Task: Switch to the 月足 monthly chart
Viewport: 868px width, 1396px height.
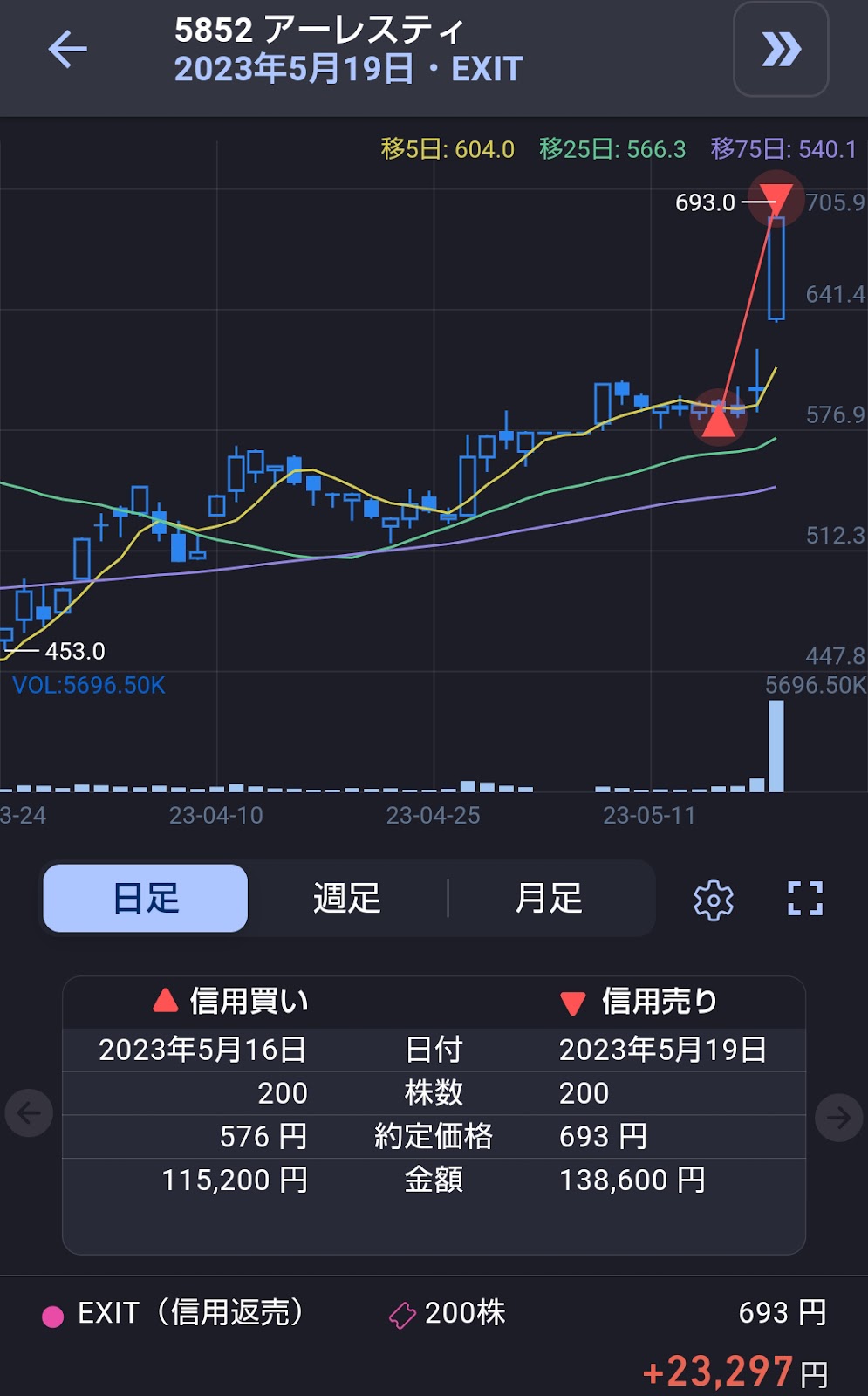Action: [549, 898]
